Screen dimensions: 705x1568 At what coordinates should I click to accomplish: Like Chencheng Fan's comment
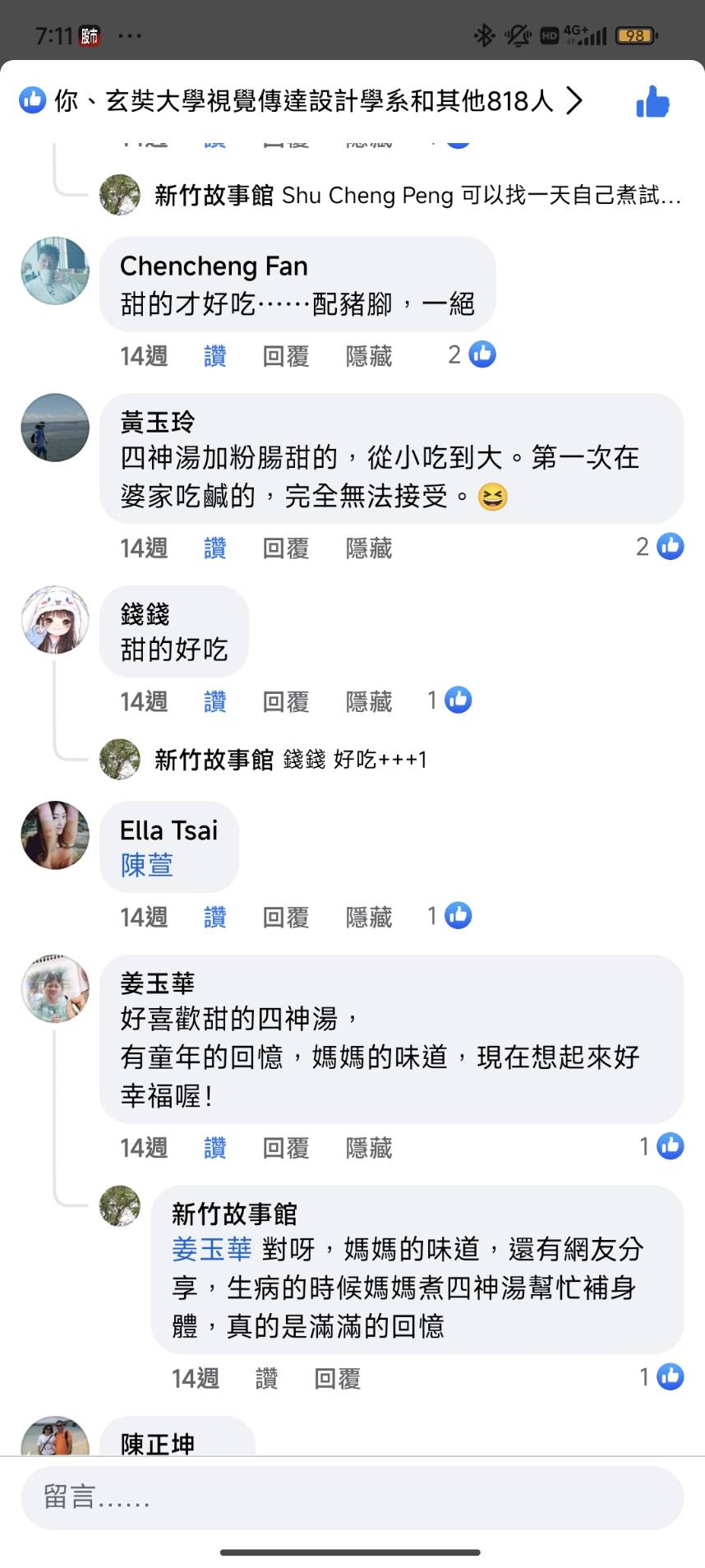pyautogui.click(x=214, y=356)
